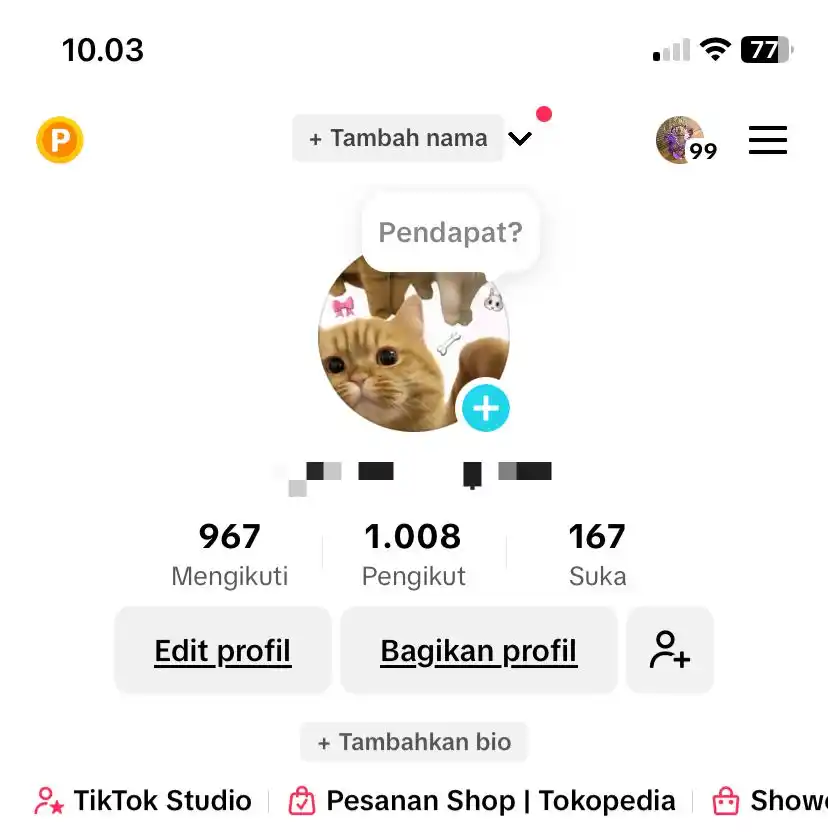Open Tambah nama name selector
Image resolution: width=828 pixels, height=839 pixels.
pos(397,138)
